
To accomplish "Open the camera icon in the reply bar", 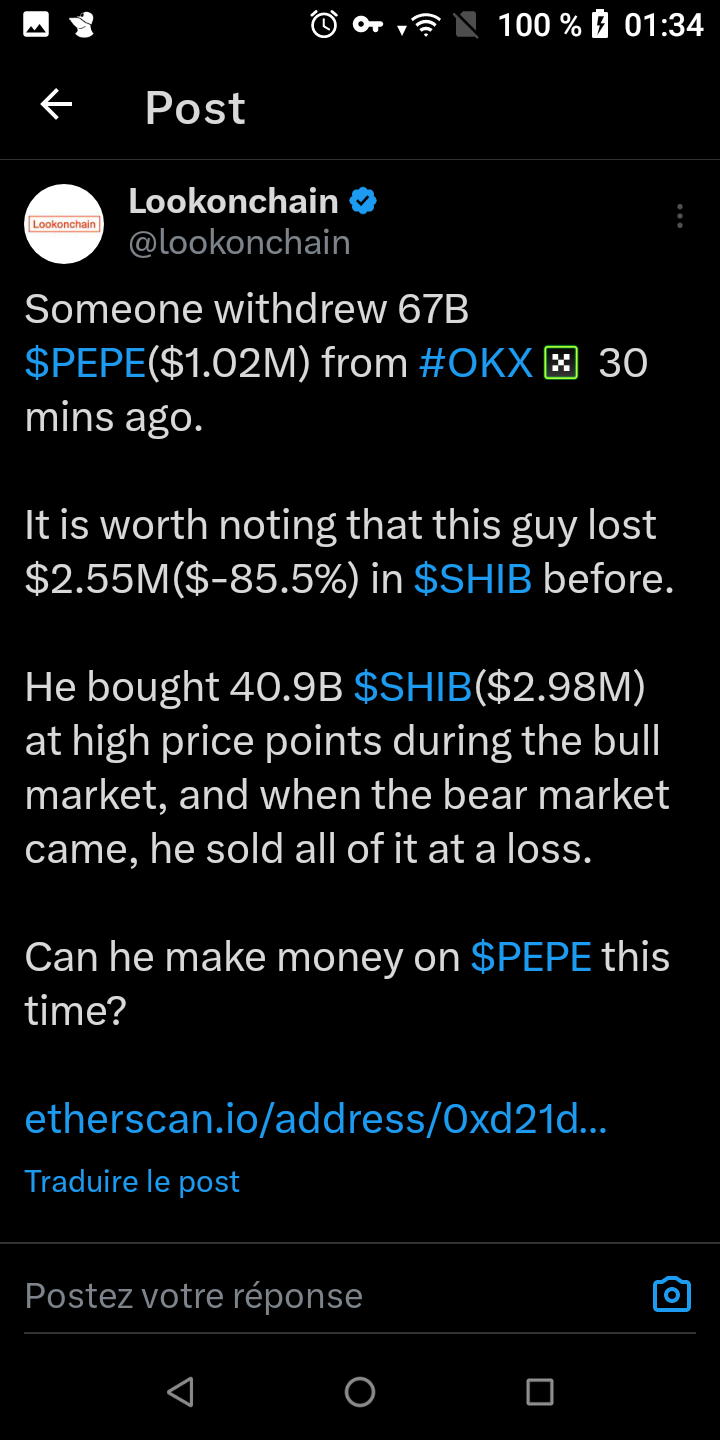I will [671, 1294].
